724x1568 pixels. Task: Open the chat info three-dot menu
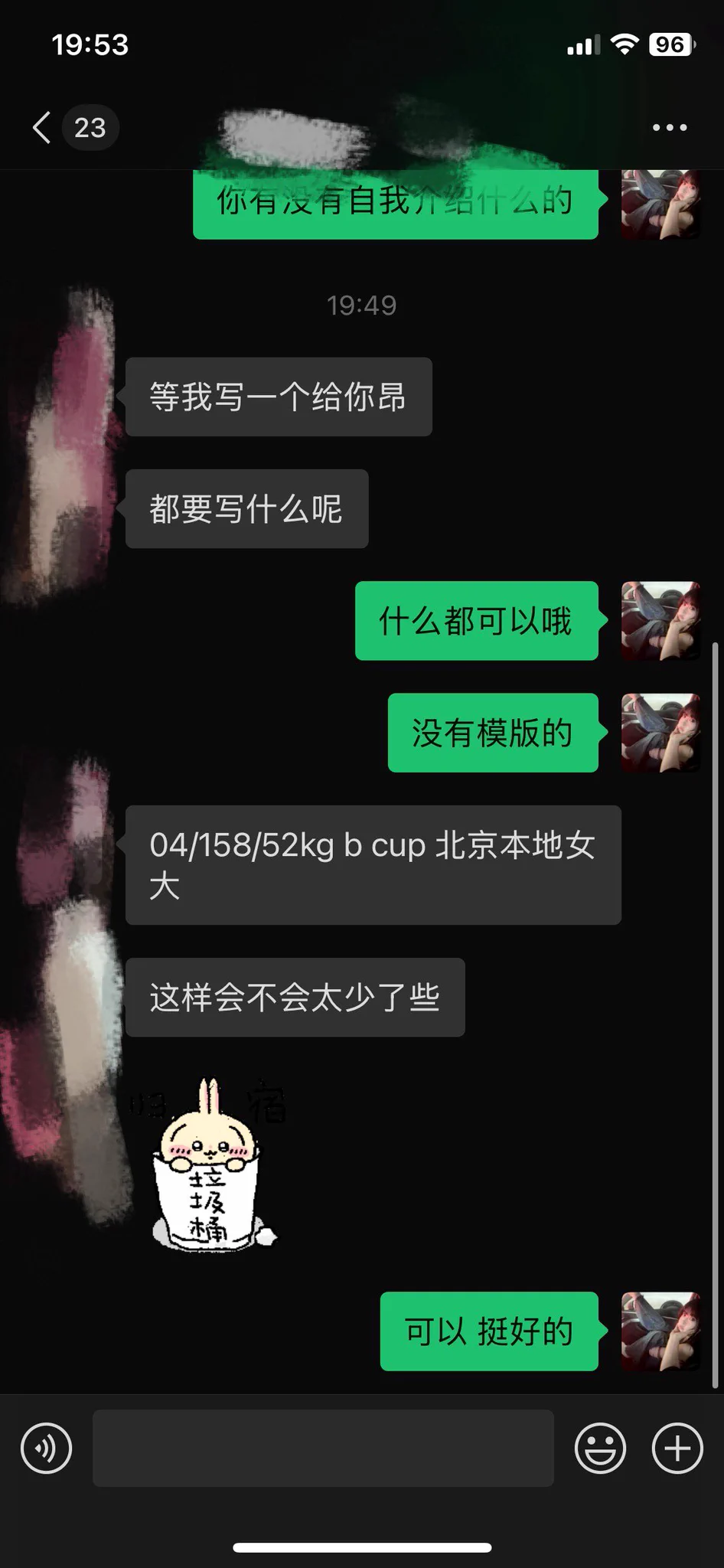pyautogui.click(x=669, y=128)
